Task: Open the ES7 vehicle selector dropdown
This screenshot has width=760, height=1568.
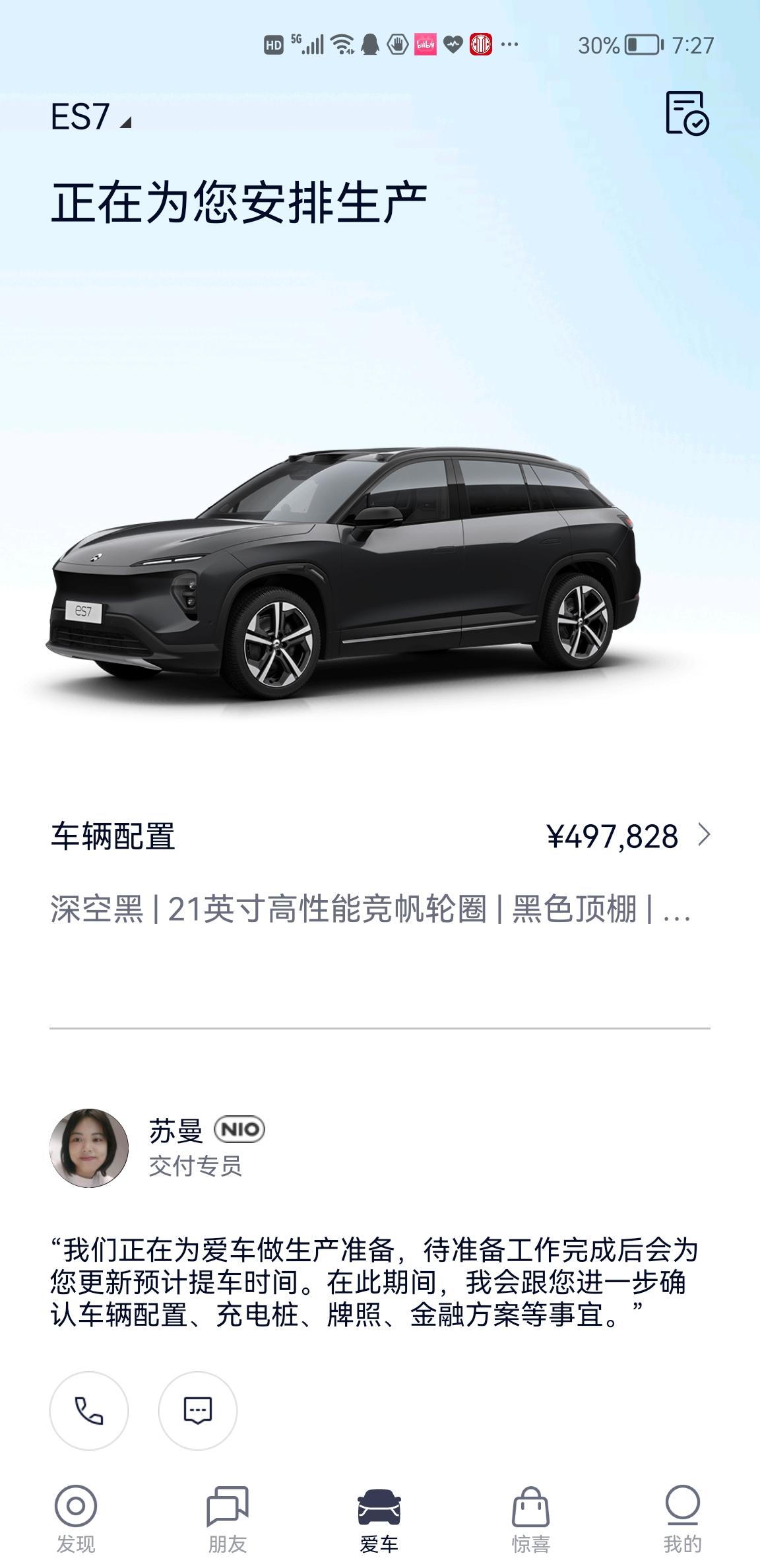Action: [x=91, y=117]
